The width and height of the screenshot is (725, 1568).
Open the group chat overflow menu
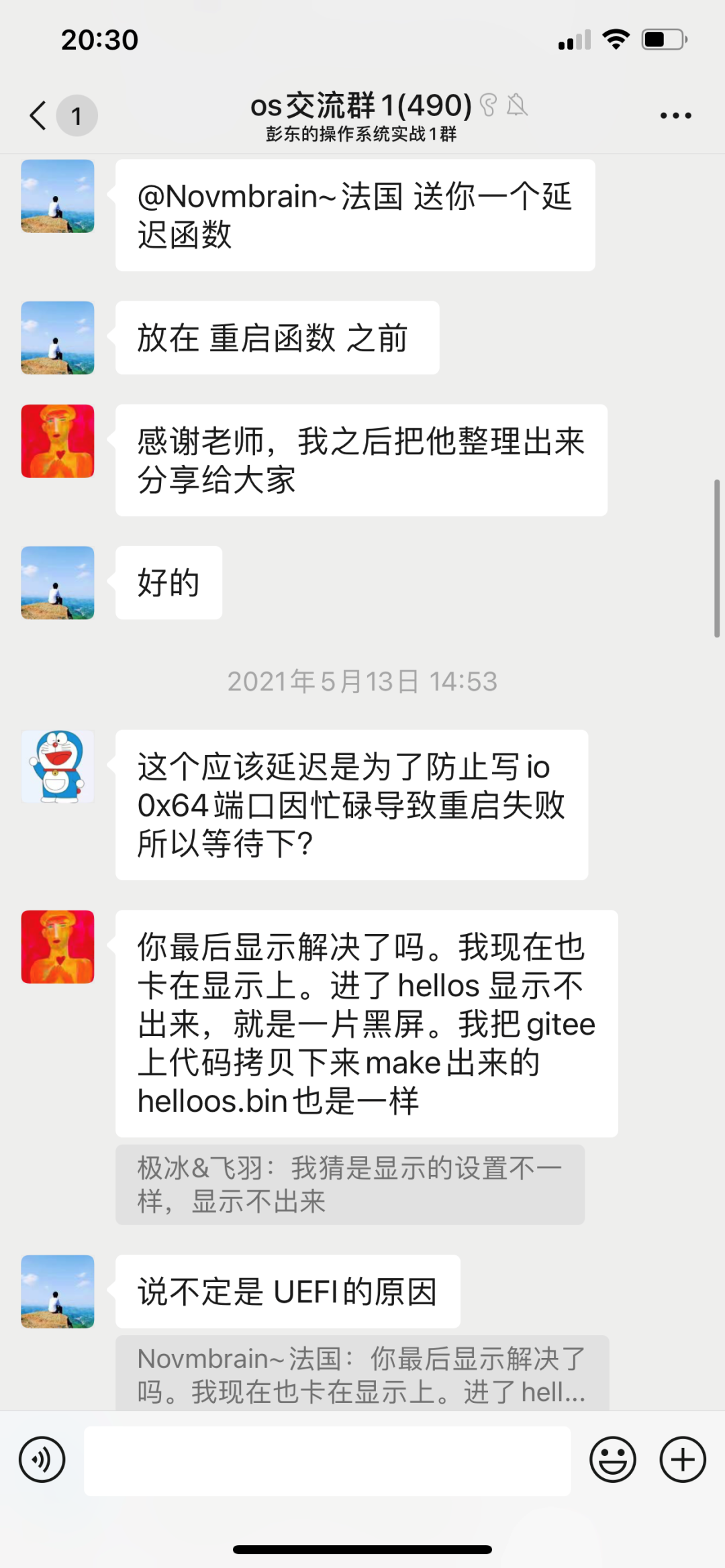pos(675,115)
